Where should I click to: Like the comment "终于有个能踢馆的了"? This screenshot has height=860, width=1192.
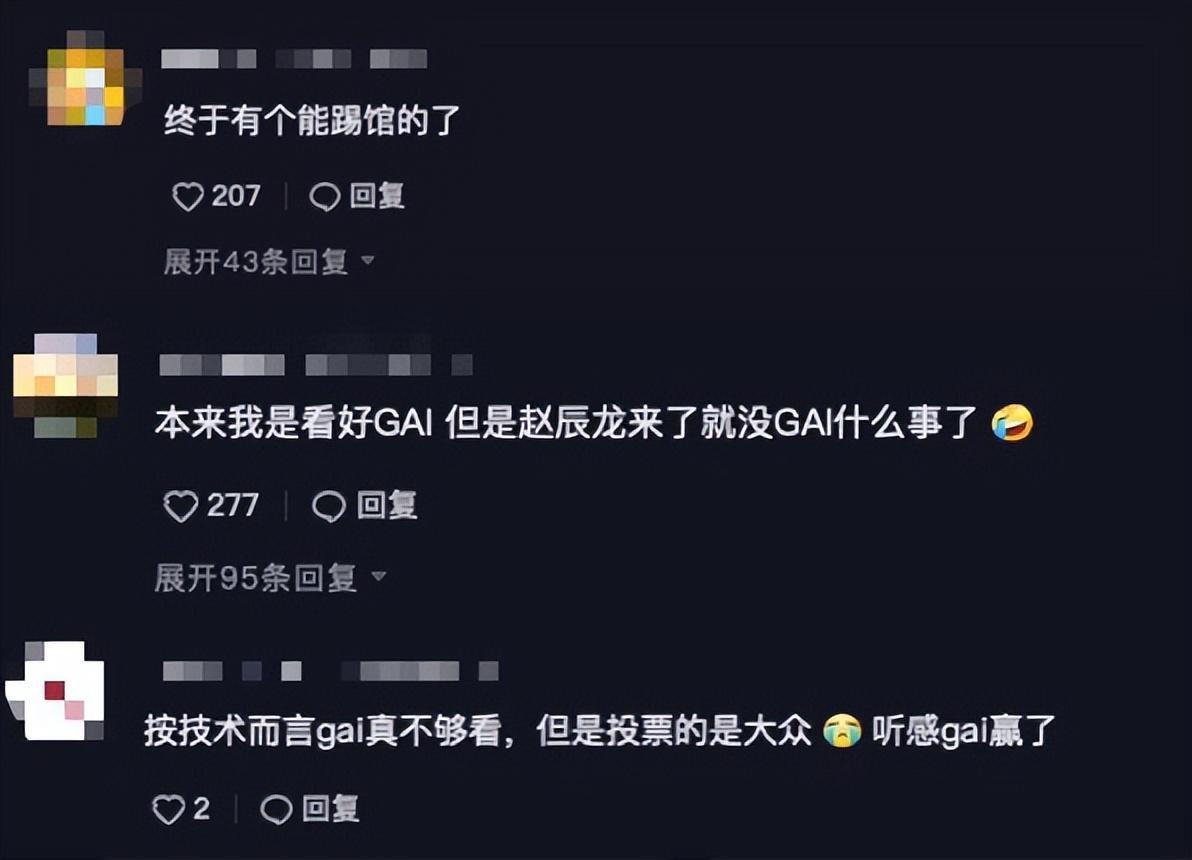(x=188, y=197)
